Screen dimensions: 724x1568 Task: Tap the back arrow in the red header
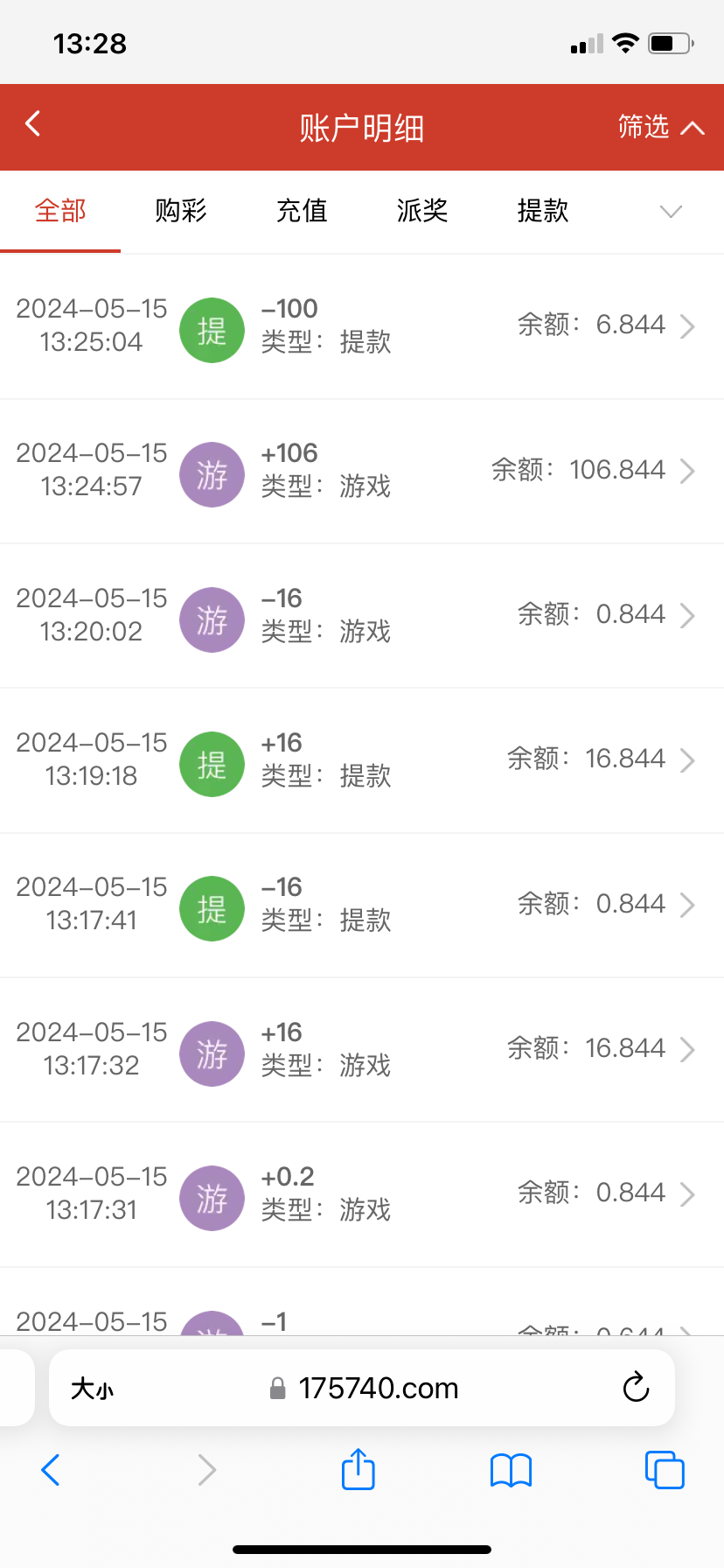pos(32,123)
